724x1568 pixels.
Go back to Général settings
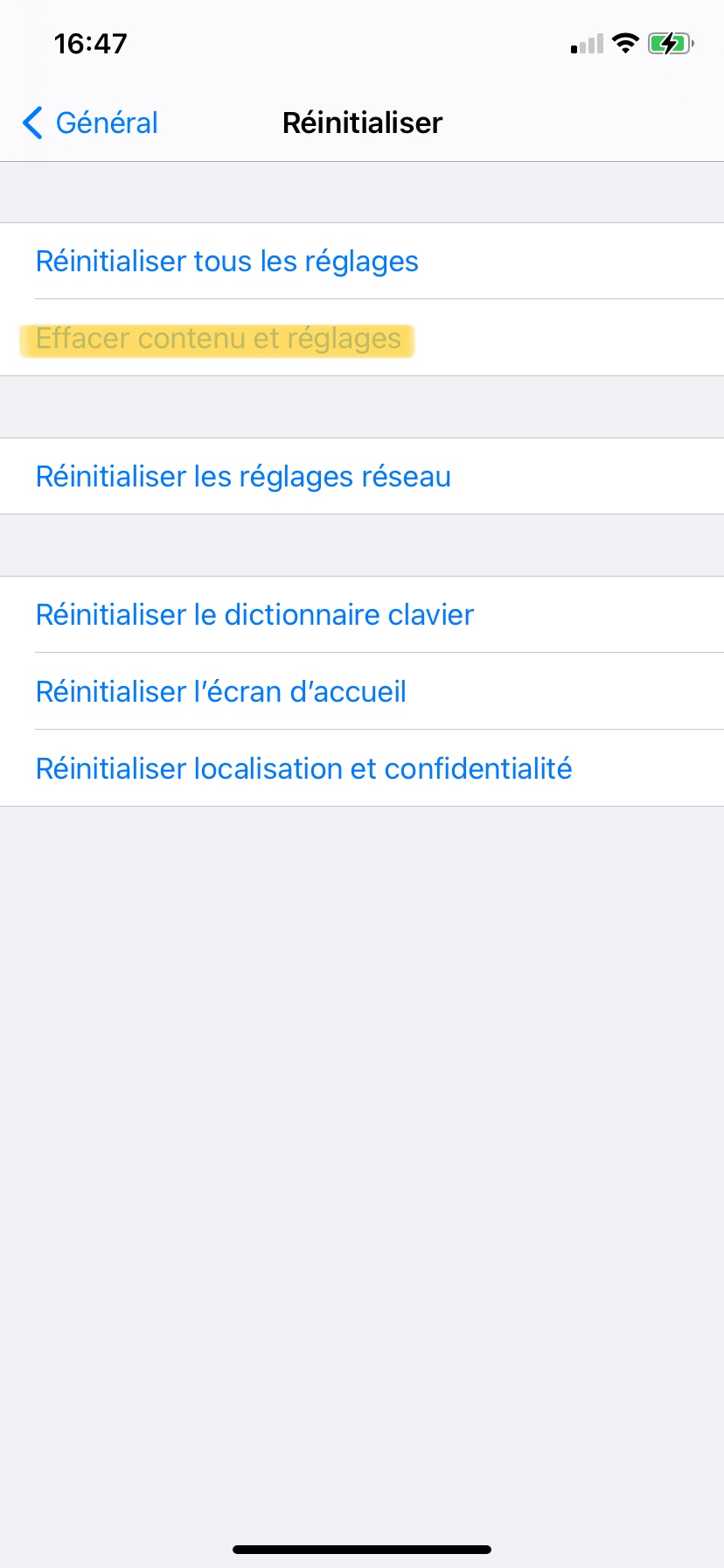[x=90, y=123]
